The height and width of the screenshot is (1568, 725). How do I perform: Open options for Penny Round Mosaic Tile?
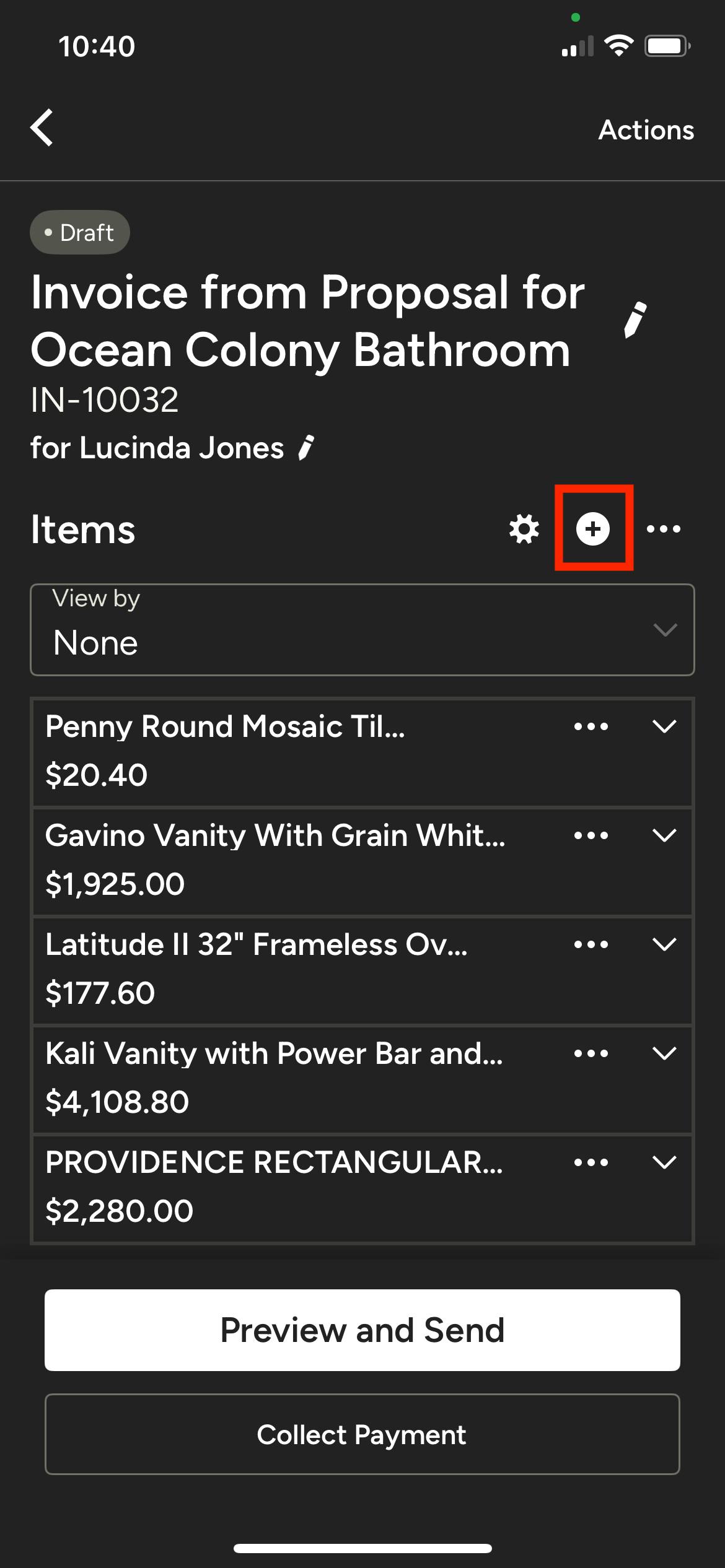(x=591, y=726)
